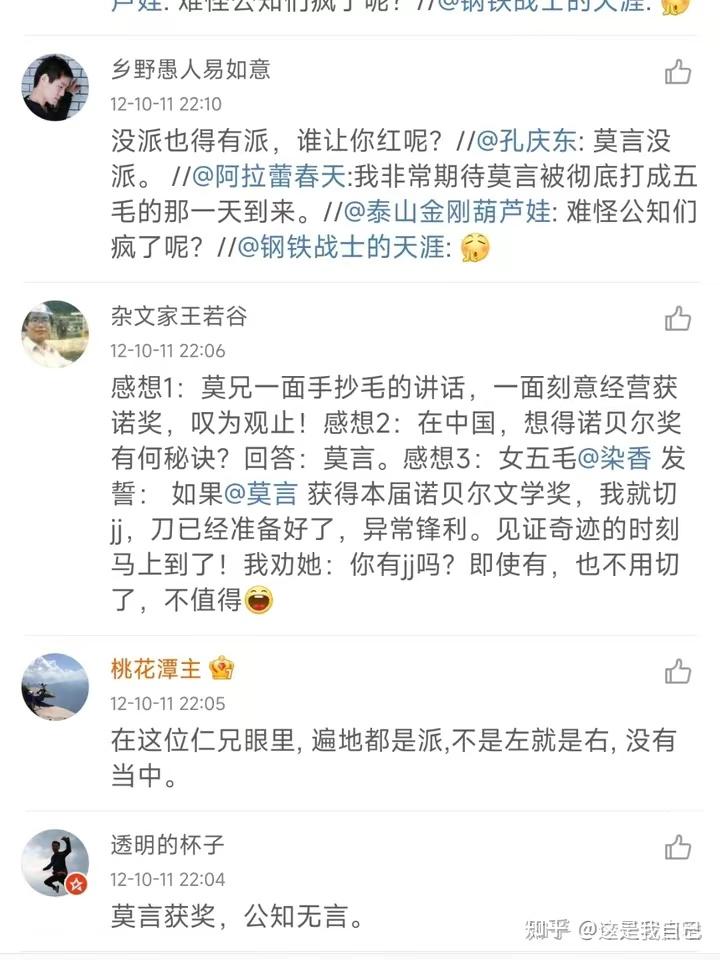Like the comment by 乡野愚人易如意

(678, 72)
